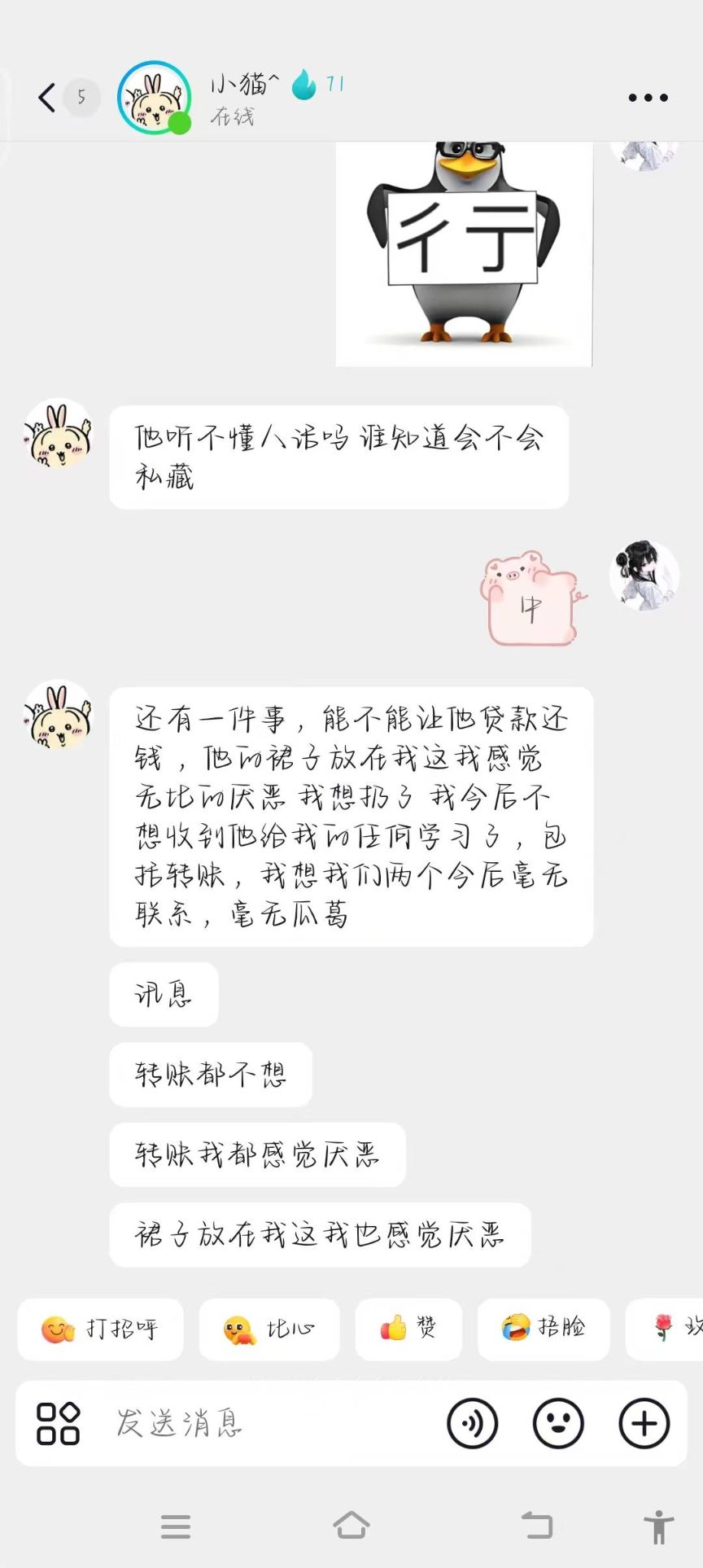703x1568 pixels.
Task: Open the penguin 行 sticker image
Action: click(x=463, y=254)
